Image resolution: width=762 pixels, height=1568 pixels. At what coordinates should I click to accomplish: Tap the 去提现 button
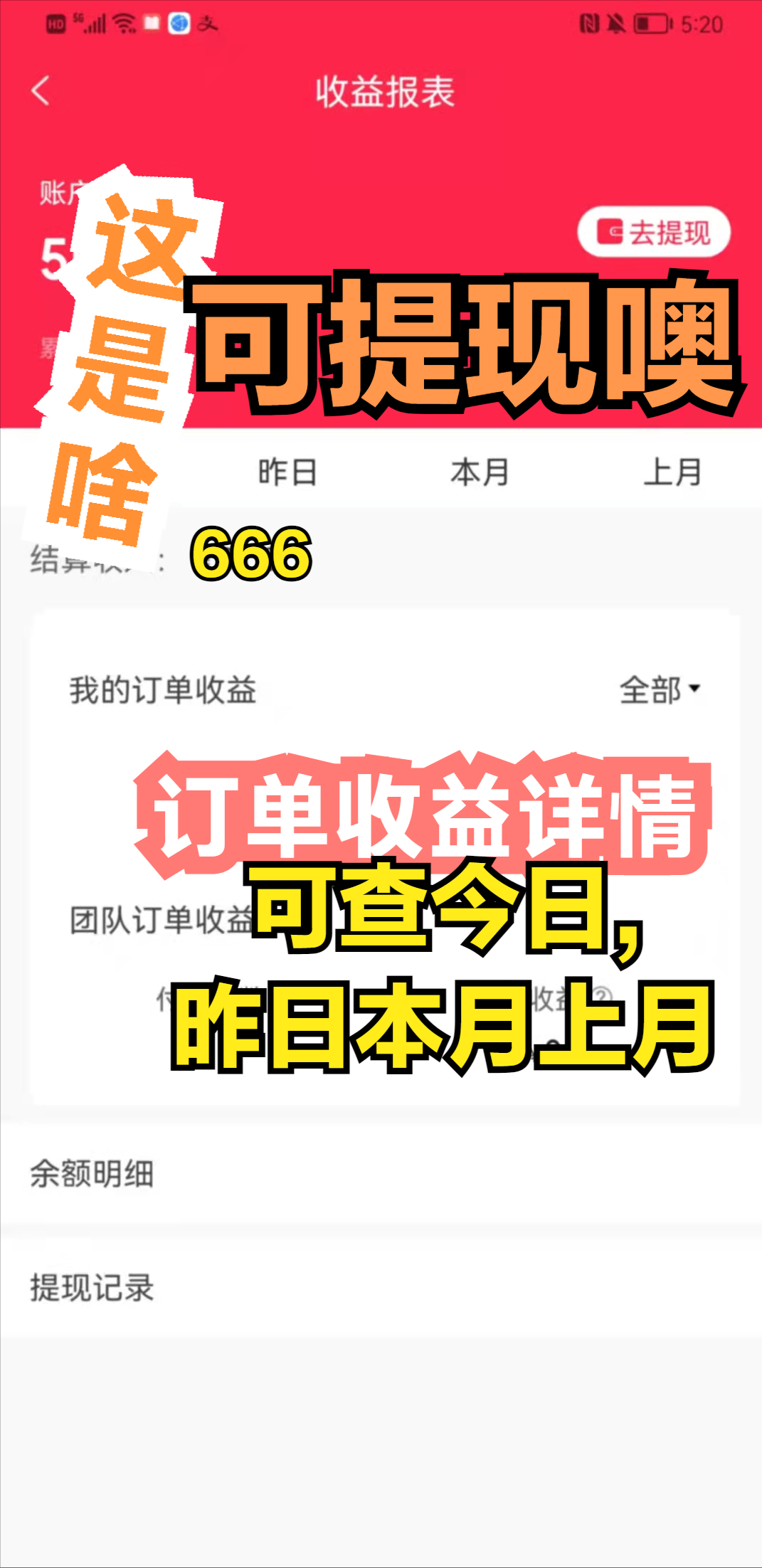pos(654,232)
